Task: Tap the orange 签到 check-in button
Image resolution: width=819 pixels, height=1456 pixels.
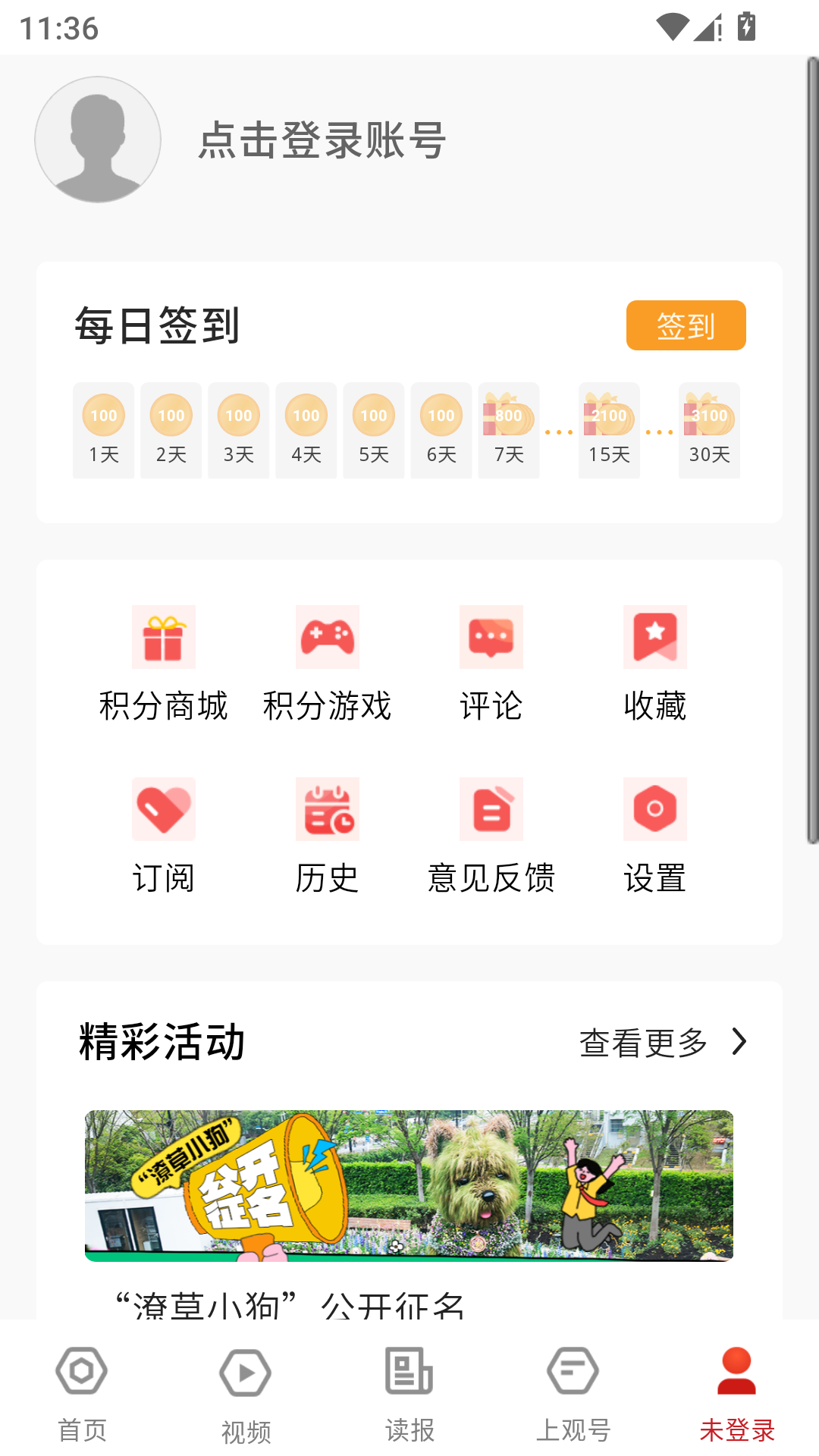Action: [686, 325]
